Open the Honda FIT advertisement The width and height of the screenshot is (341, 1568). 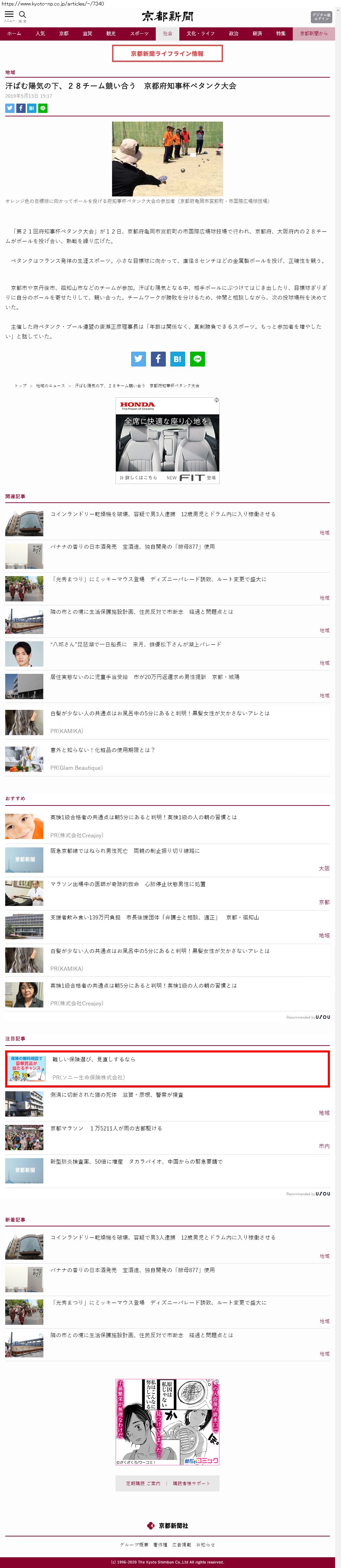tap(167, 441)
